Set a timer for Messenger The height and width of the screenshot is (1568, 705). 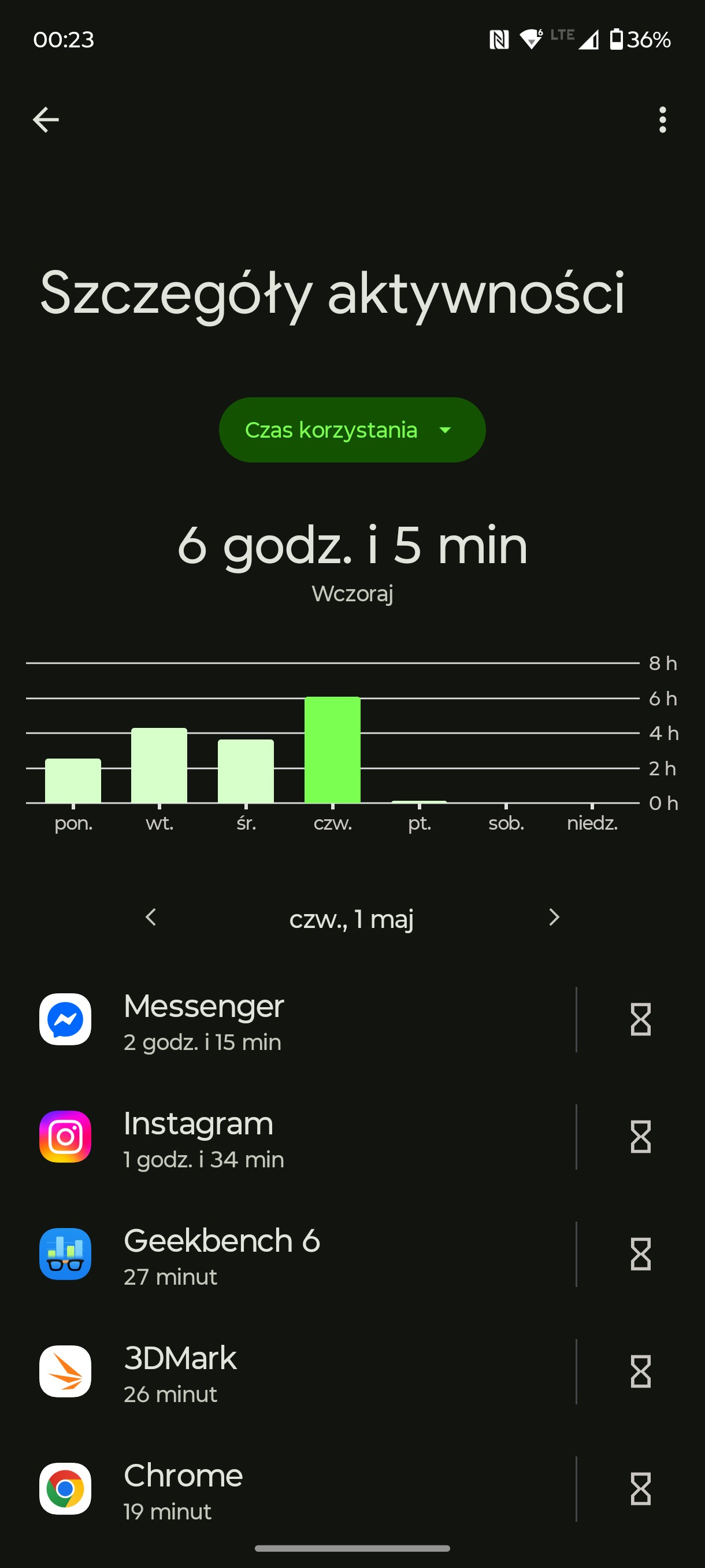(x=640, y=1019)
